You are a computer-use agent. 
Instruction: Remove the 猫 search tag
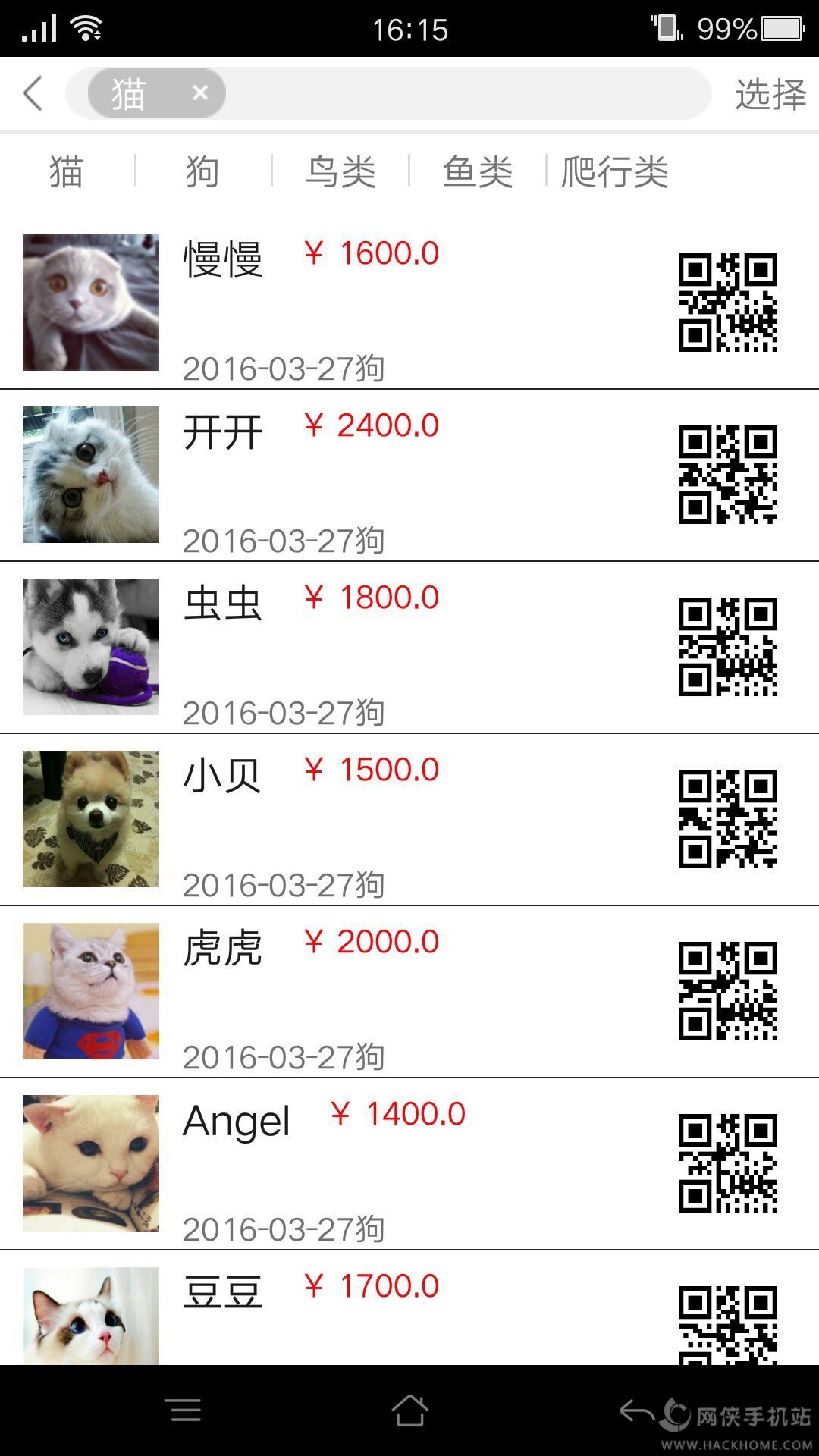click(200, 93)
